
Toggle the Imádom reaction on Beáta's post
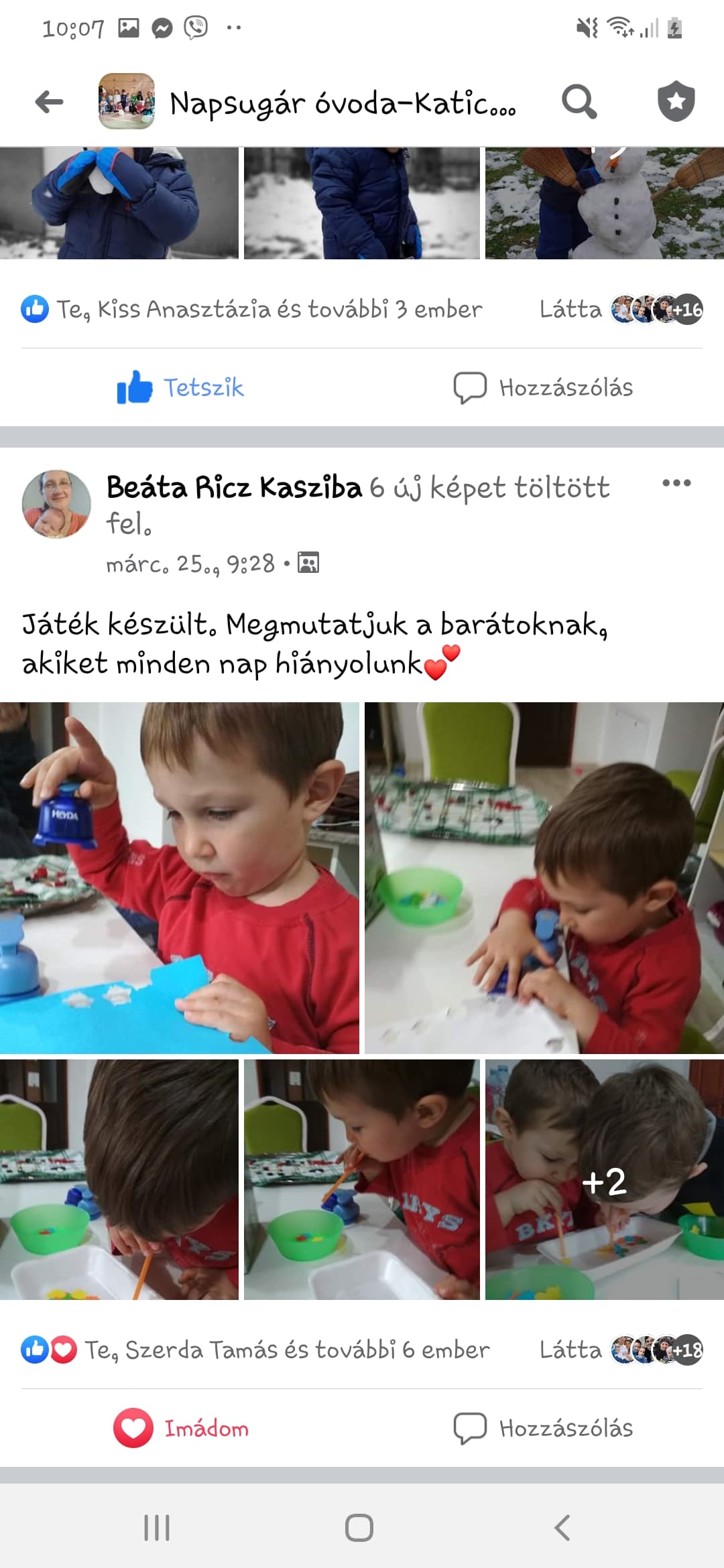(x=180, y=1428)
